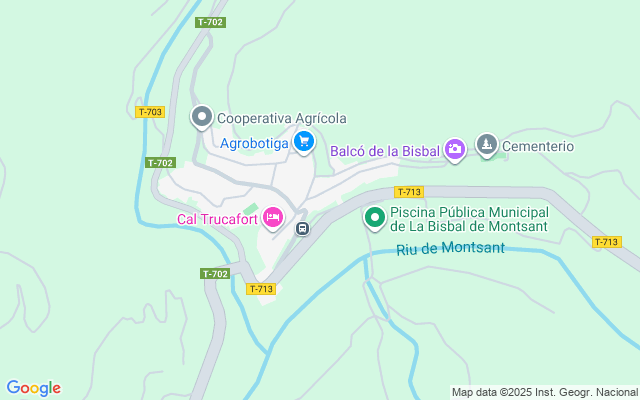Select the Cementerio marker
Screen dimensions: 640x400
point(486,145)
